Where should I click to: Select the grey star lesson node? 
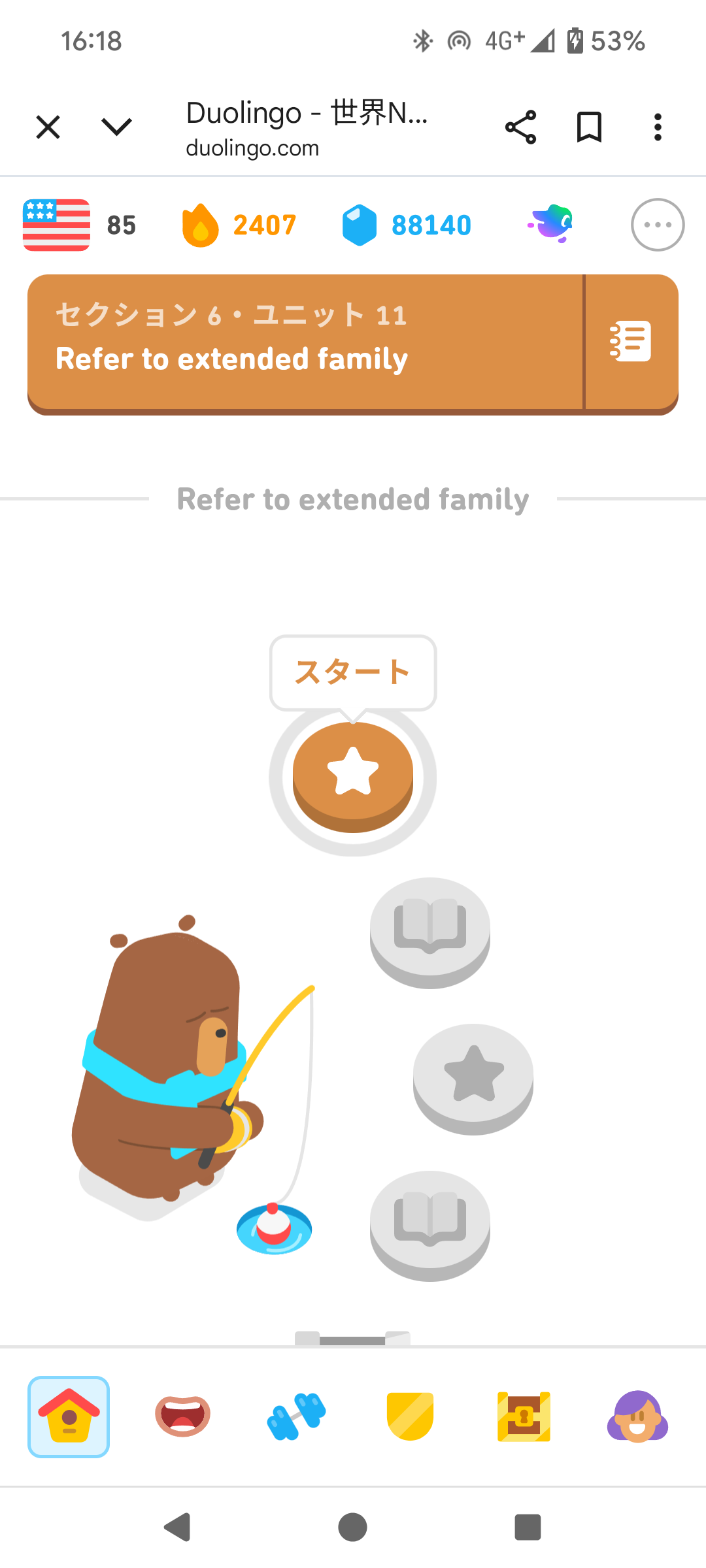click(473, 1075)
